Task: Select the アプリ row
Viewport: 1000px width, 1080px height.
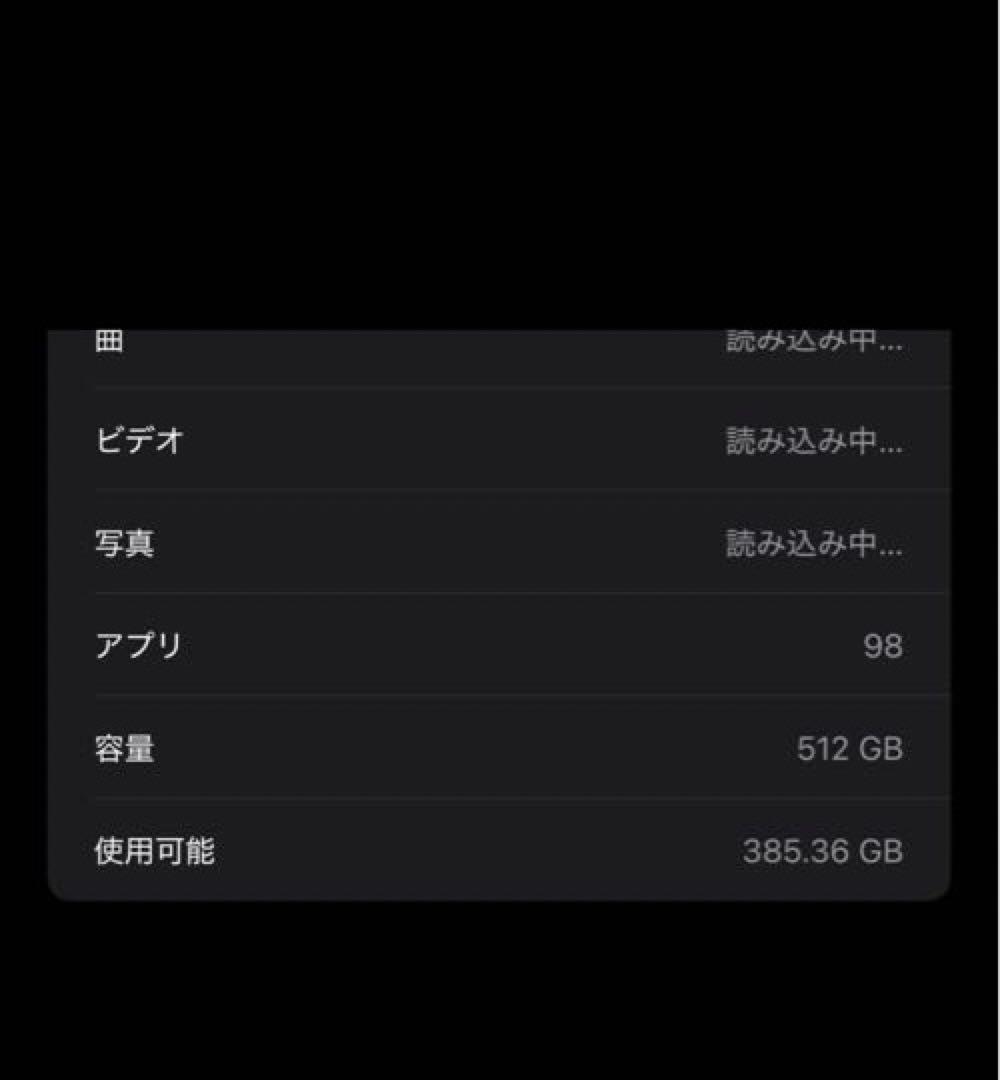Action: 500,645
